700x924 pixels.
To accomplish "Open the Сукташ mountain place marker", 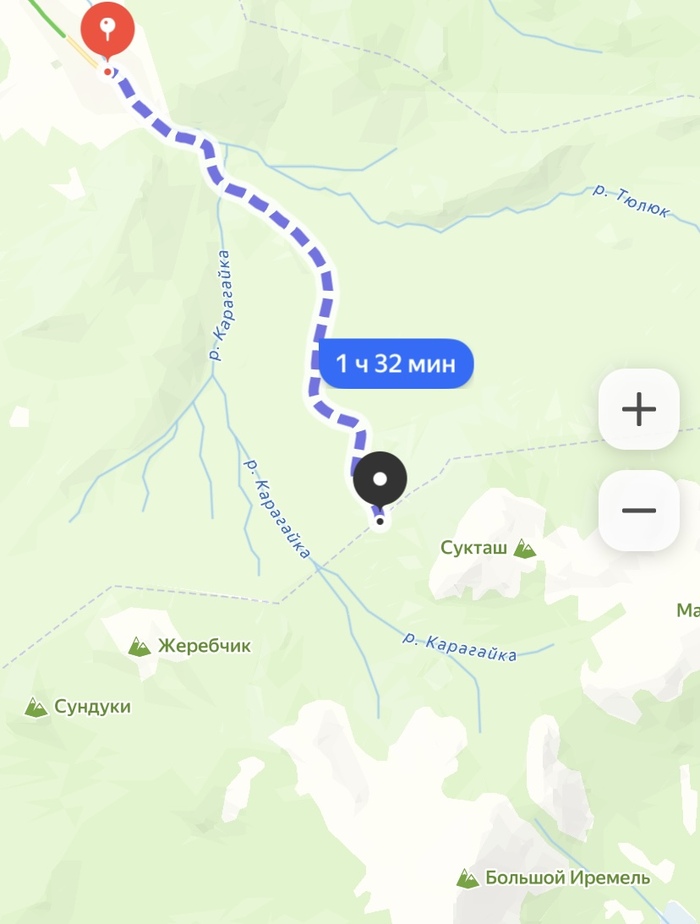I will (524, 548).
